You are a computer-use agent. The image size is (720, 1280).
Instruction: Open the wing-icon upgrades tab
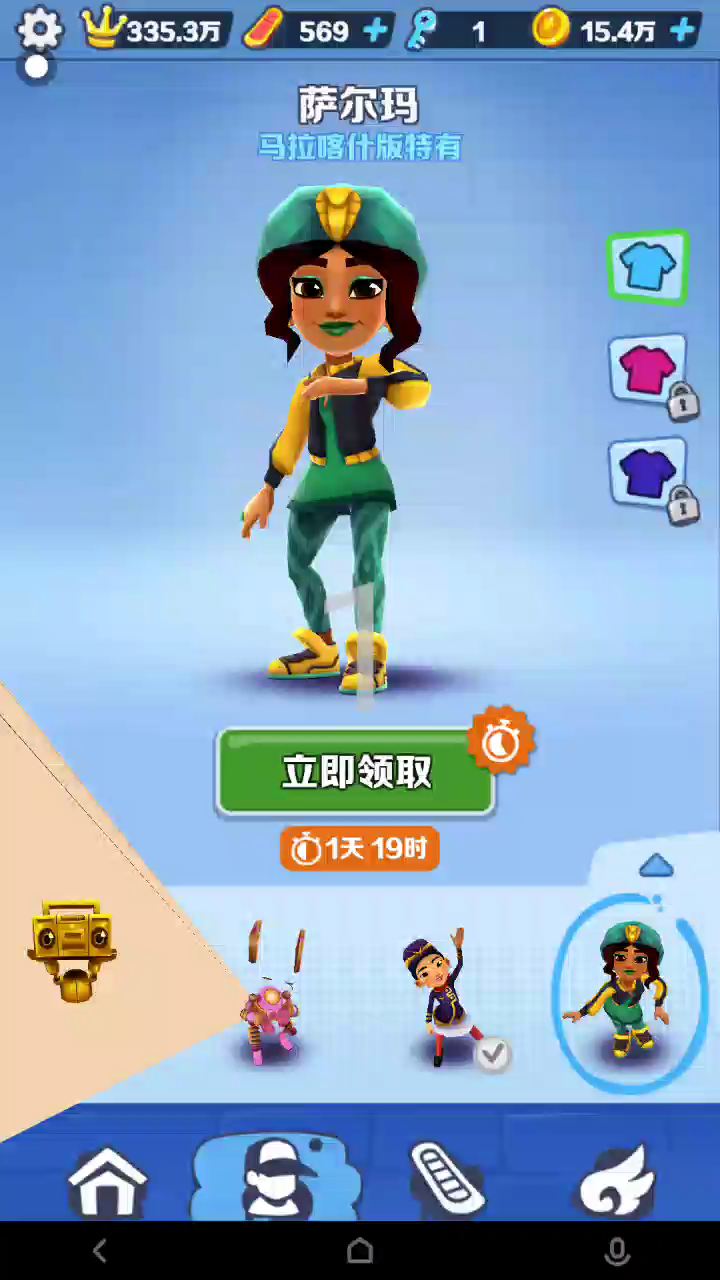point(617,1180)
